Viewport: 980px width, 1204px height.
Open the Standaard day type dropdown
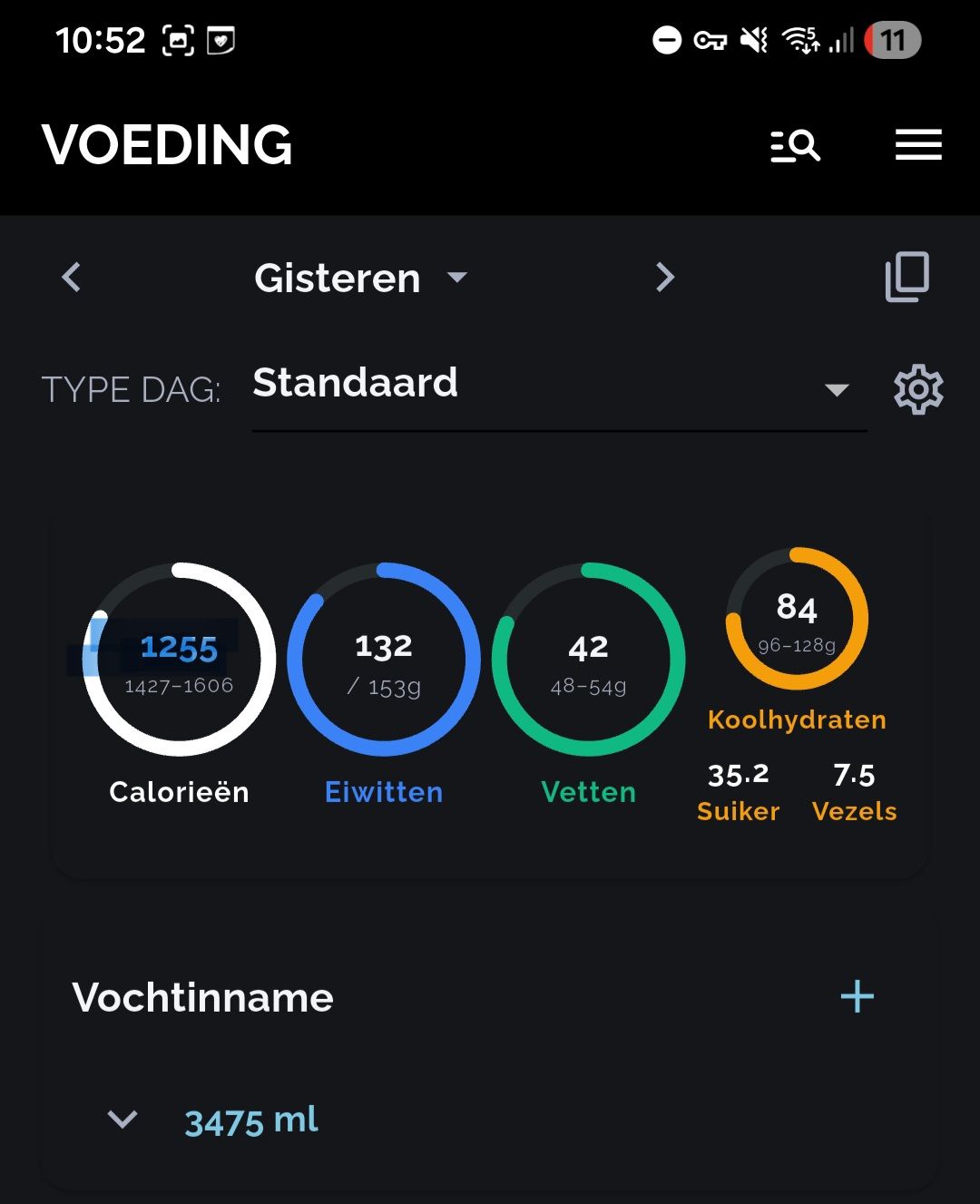559,388
